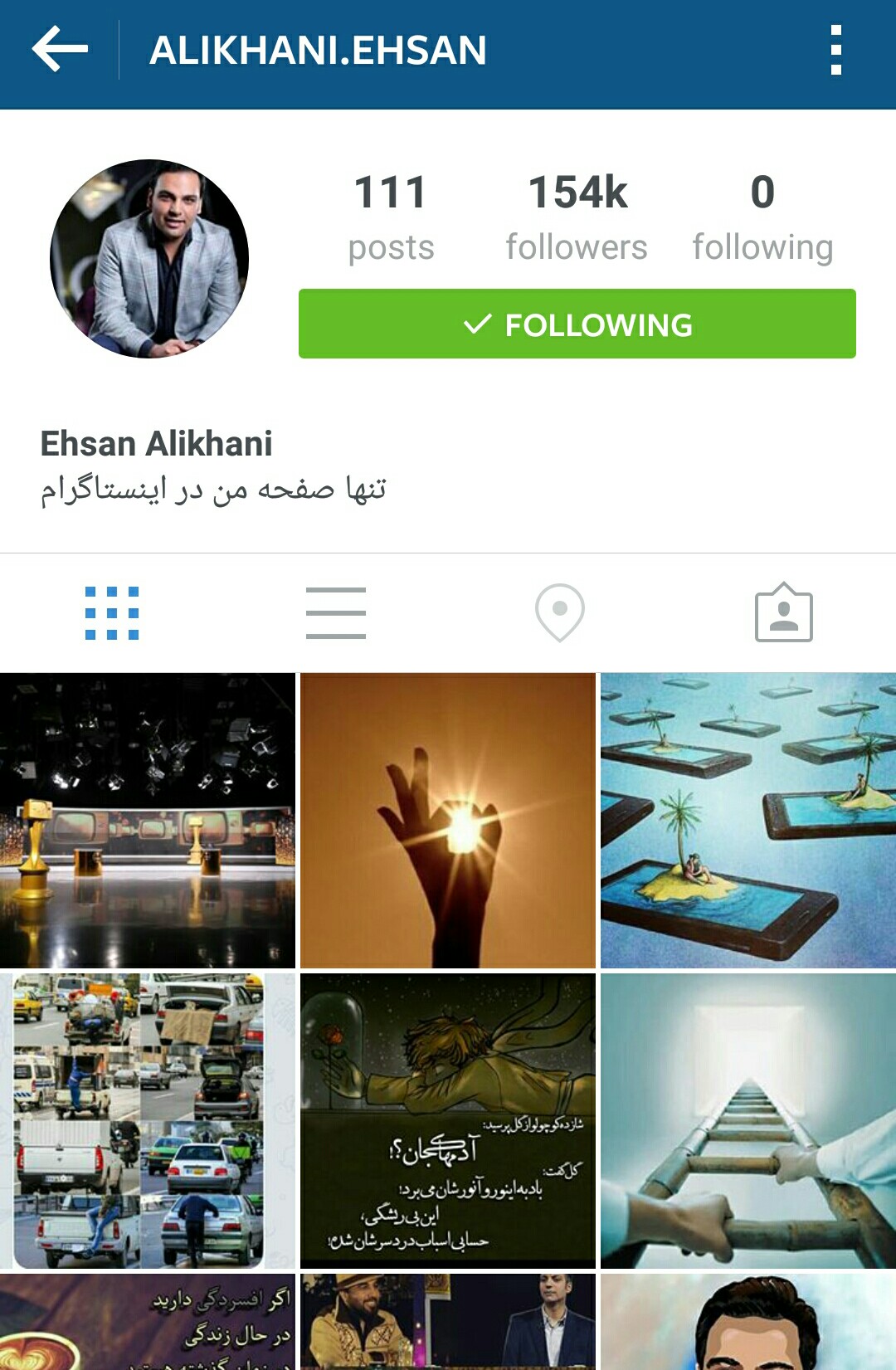896x1370 pixels.
Task: Tap the green Following button
Action: click(x=577, y=324)
